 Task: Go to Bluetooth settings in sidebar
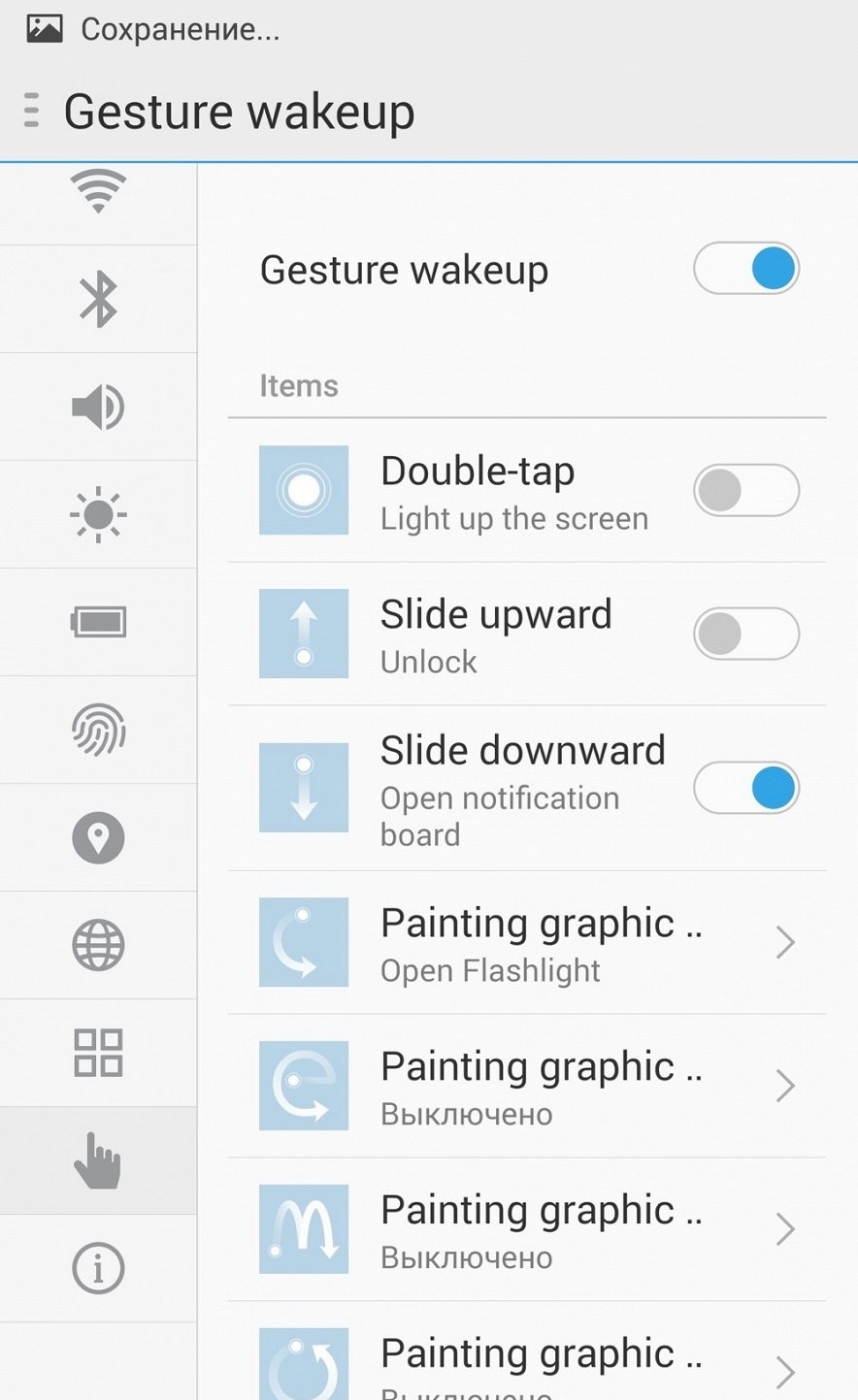[98, 299]
